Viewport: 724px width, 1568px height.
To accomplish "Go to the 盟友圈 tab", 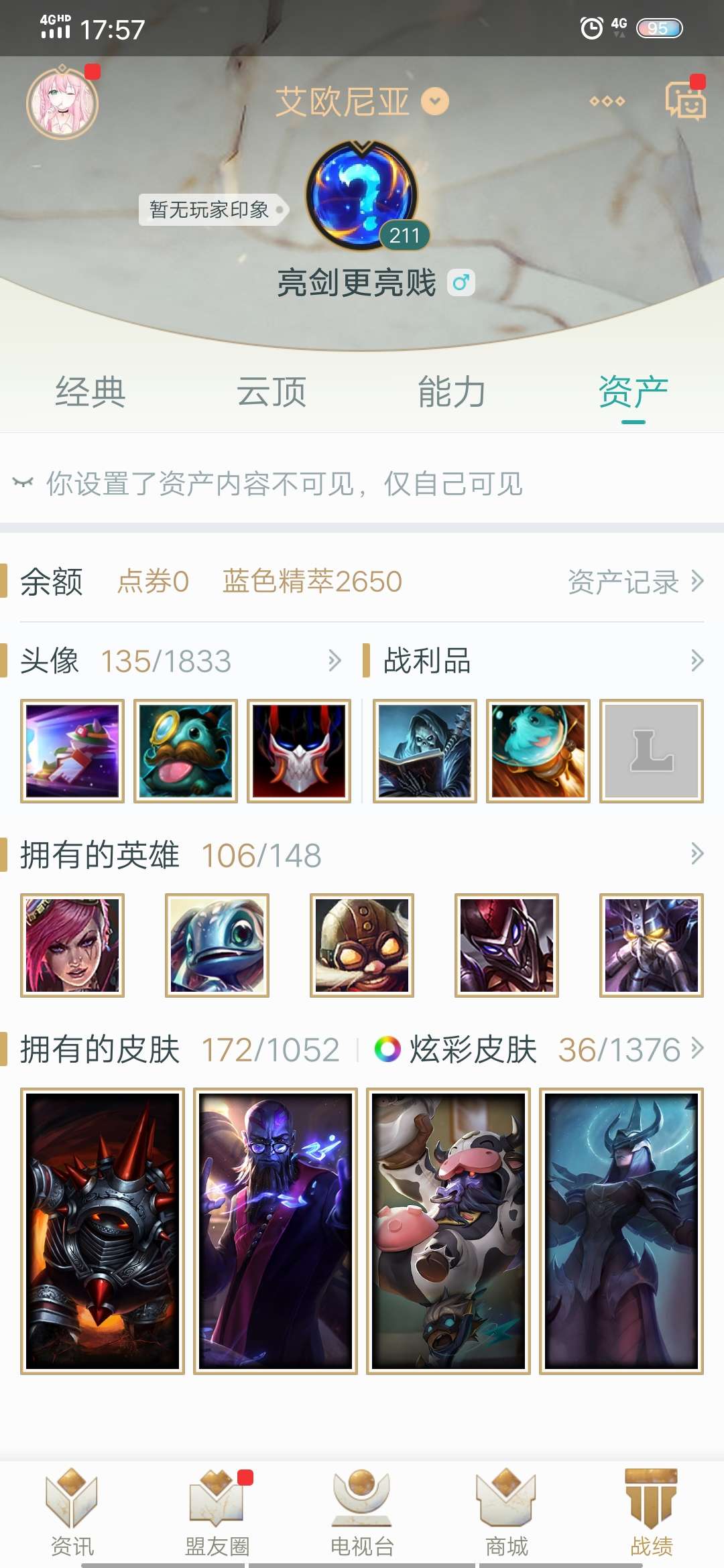I will coord(217,1512).
